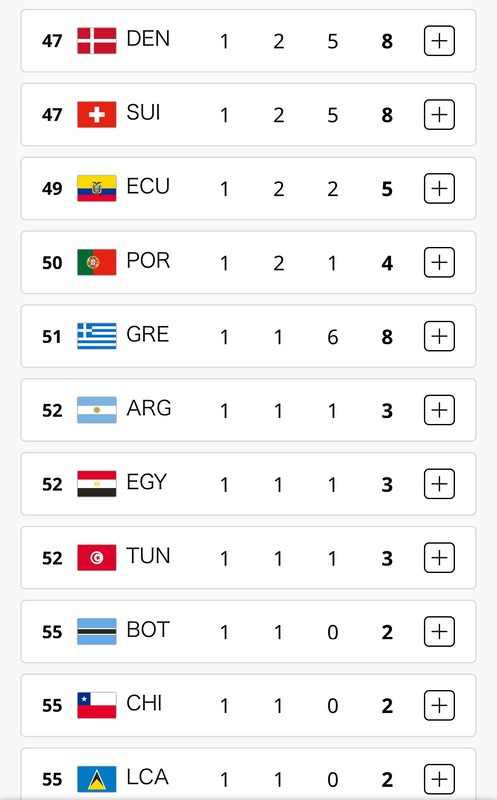This screenshot has height=800, width=497.
Task: Expand the EGY row
Action: pos(439,484)
